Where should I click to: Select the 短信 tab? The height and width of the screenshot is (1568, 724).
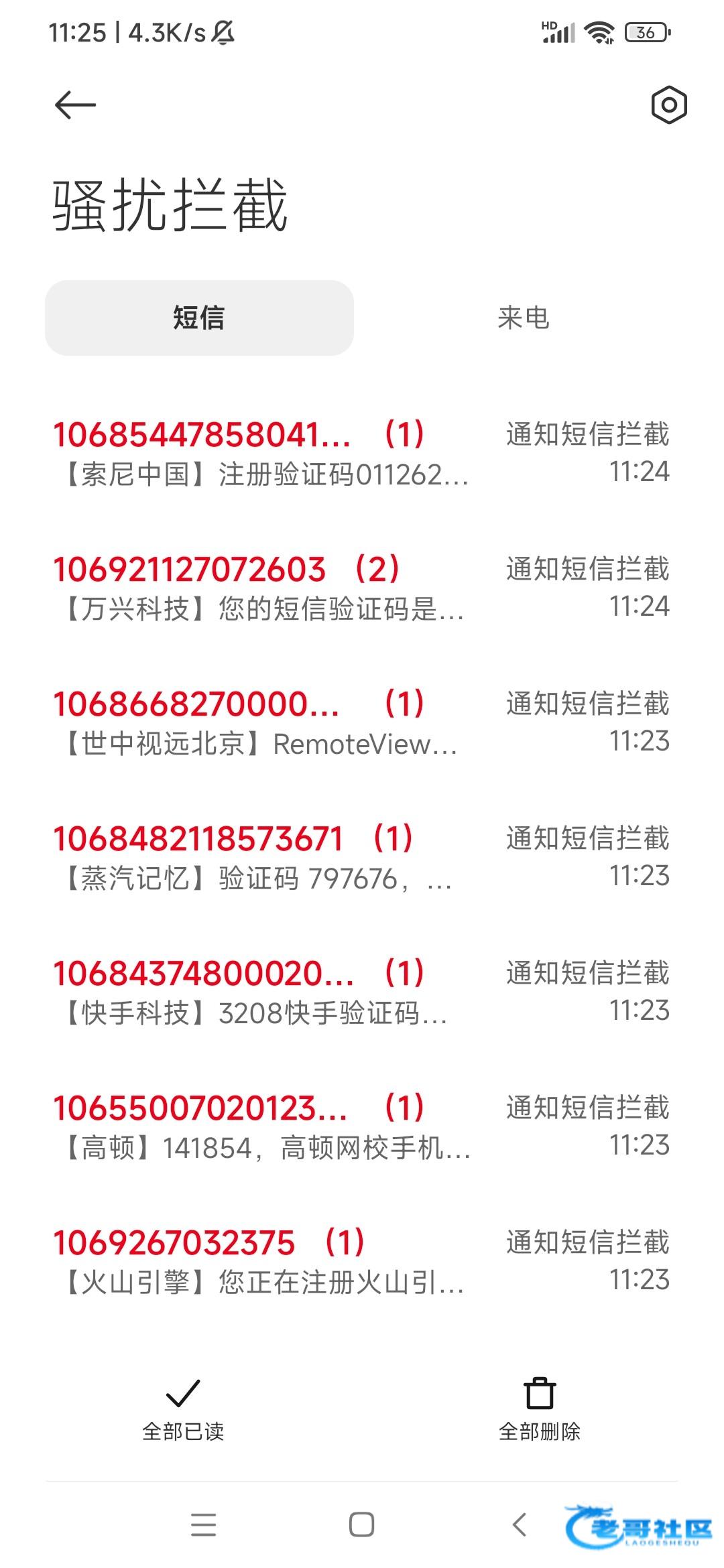click(199, 318)
